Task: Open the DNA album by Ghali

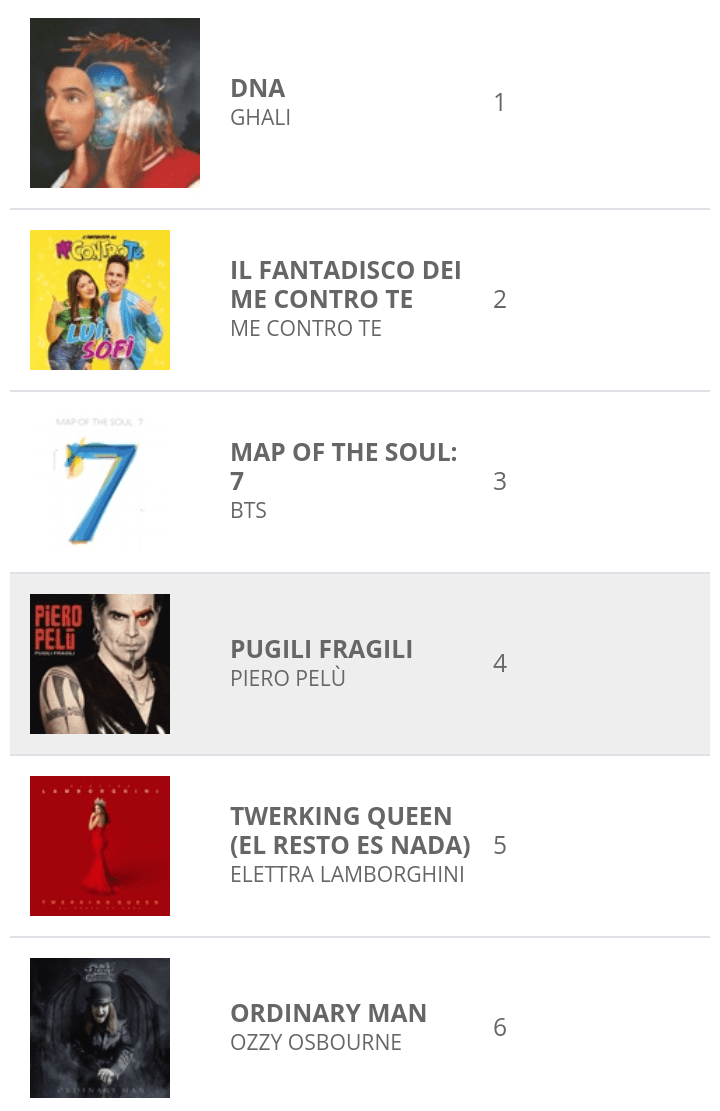Action: tap(258, 88)
